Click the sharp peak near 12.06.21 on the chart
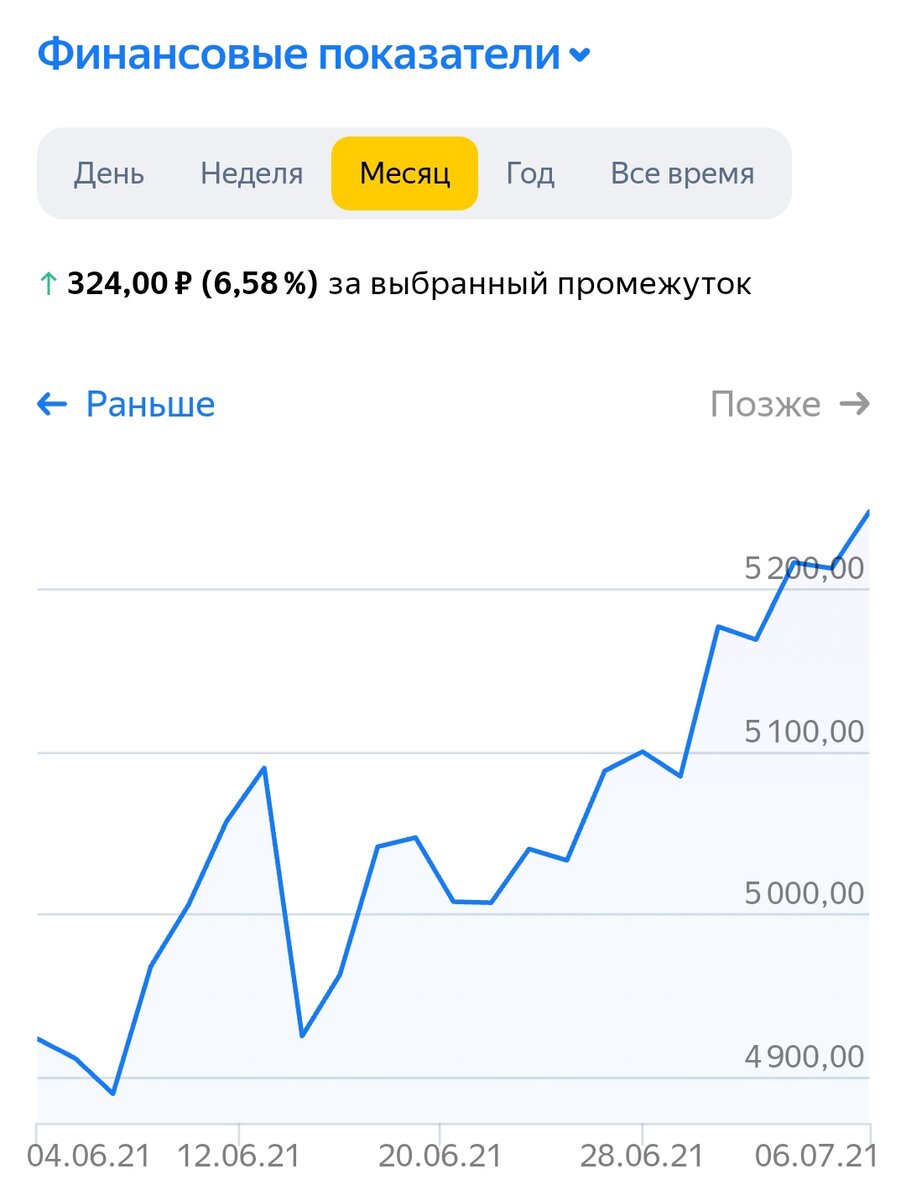The width and height of the screenshot is (906, 1200). (x=263, y=769)
